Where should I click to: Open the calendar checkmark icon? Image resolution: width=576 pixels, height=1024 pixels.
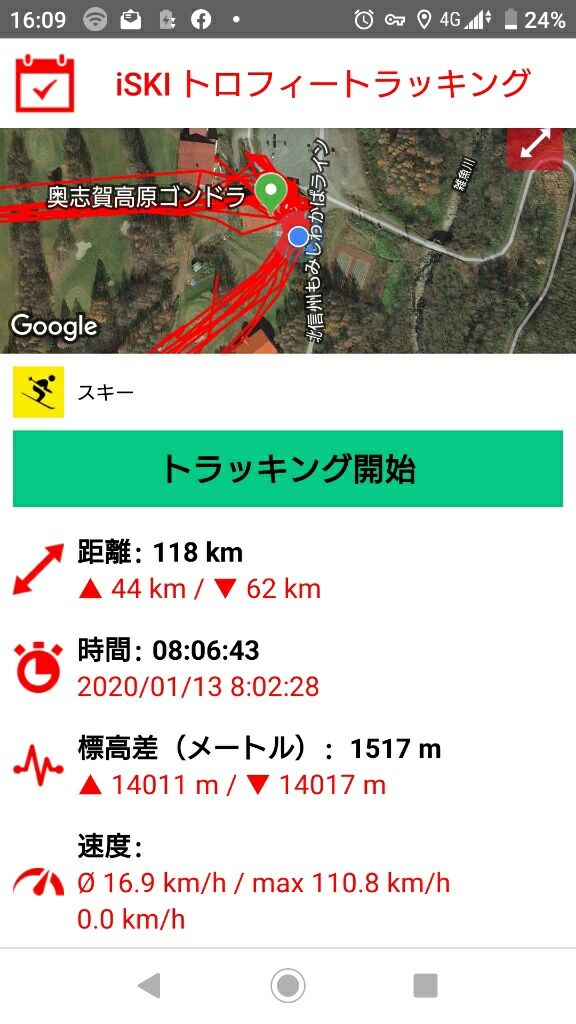tap(45, 84)
